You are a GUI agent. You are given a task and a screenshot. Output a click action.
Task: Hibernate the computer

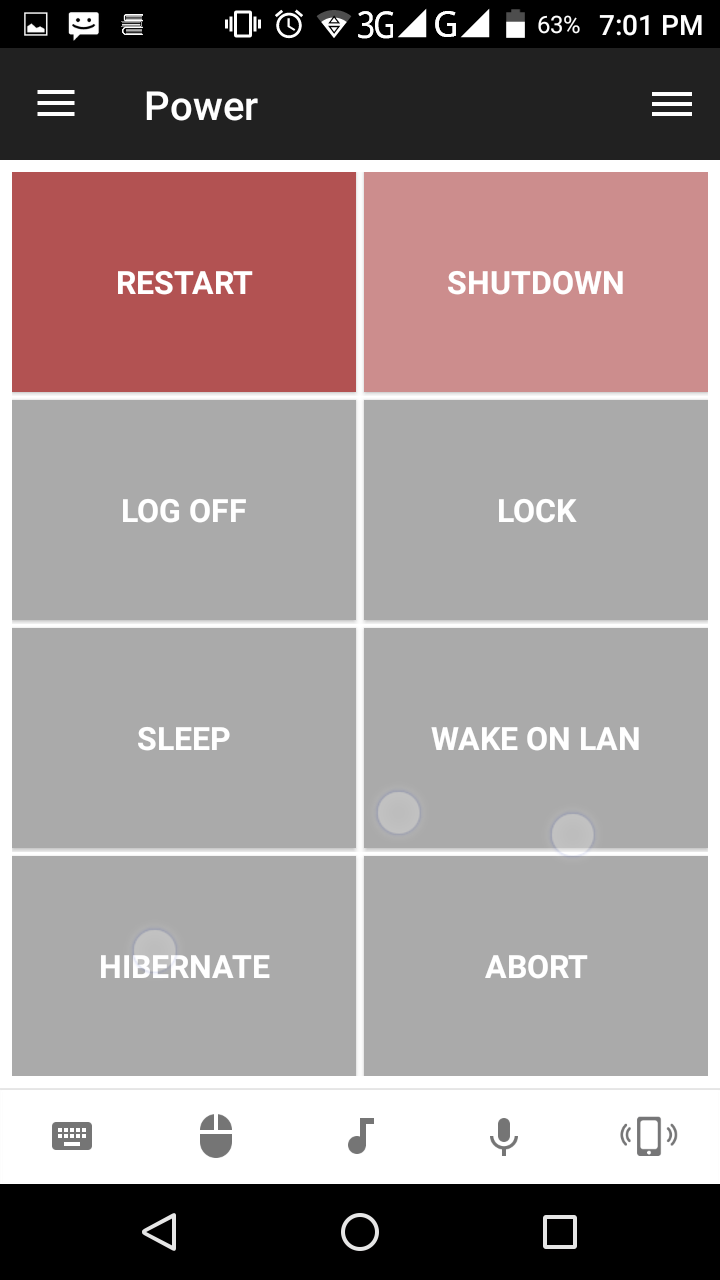point(184,966)
